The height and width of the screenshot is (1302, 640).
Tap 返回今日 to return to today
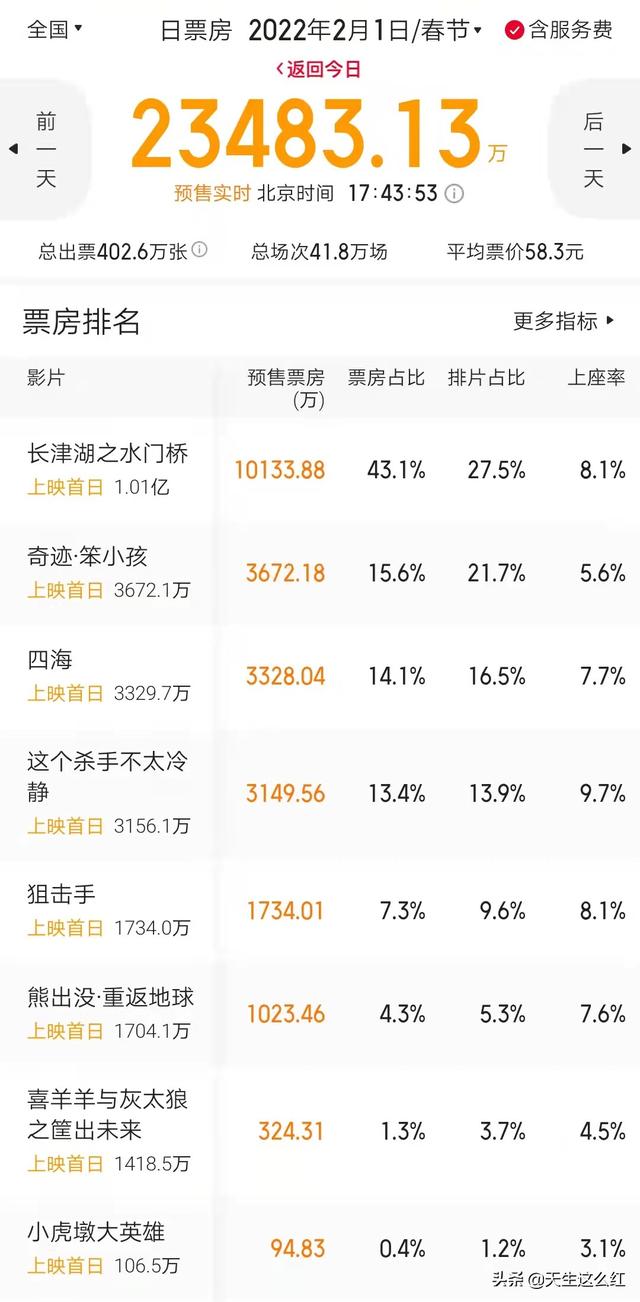click(x=318, y=69)
